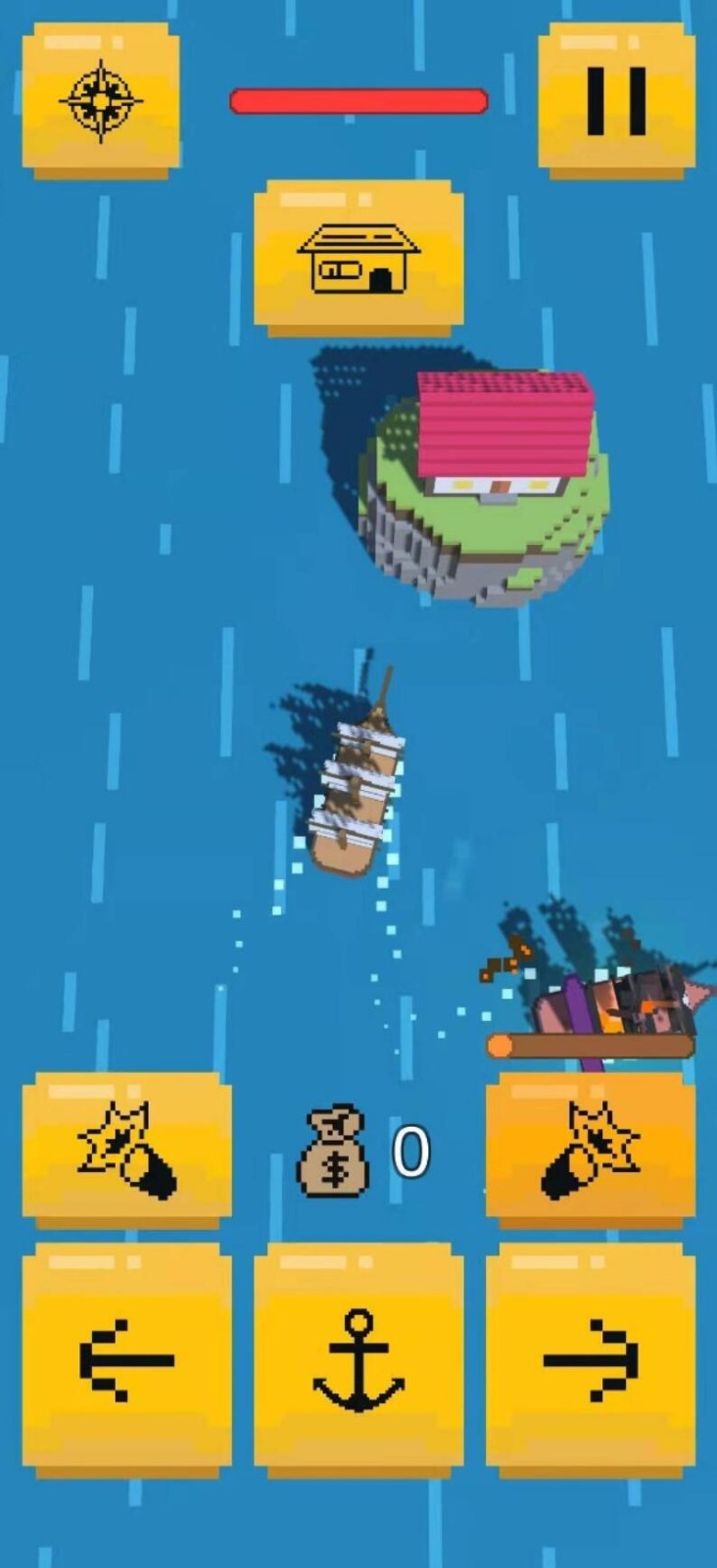Enter the island shop building
The width and height of the screenshot is (717, 1568).
point(358,257)
